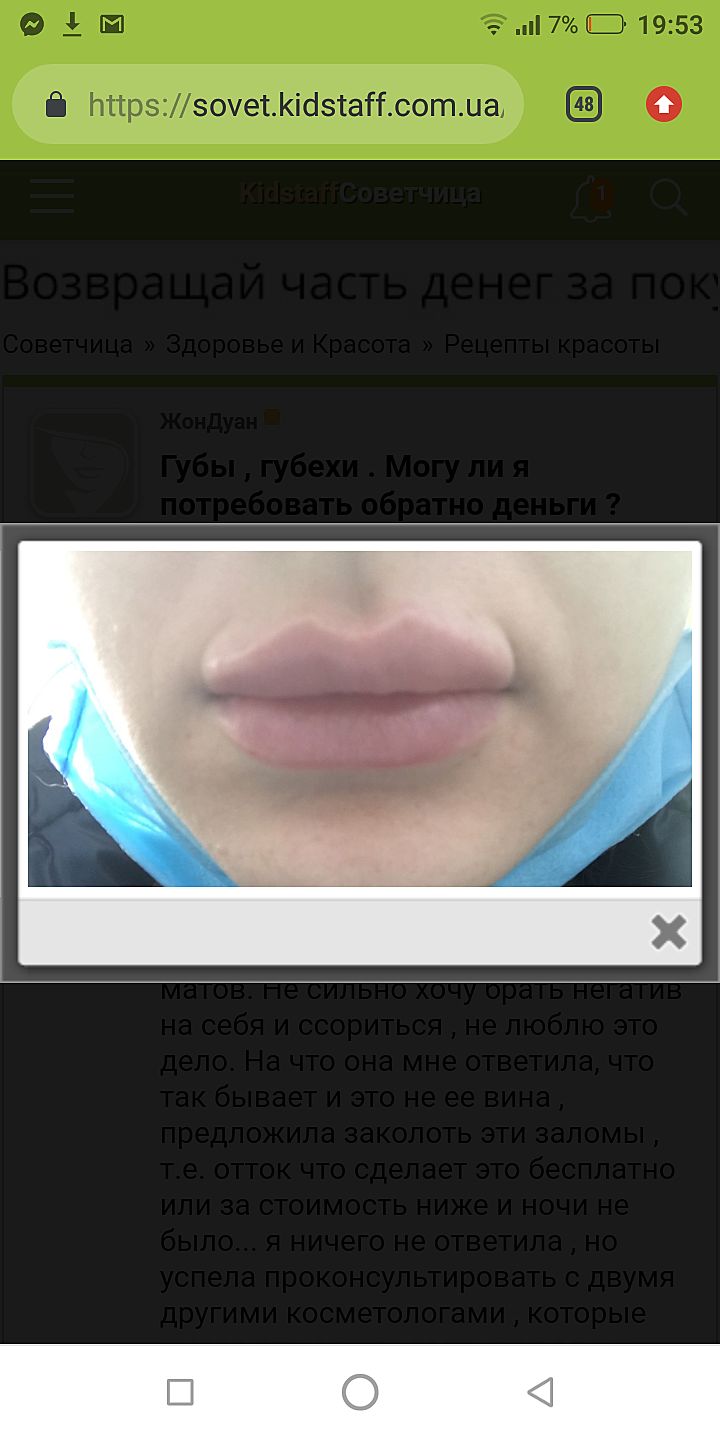Viewport: 720px width, 1440px height.
Task: Open the browser tab switcher showing 48
Action: (x=584, y=105)
